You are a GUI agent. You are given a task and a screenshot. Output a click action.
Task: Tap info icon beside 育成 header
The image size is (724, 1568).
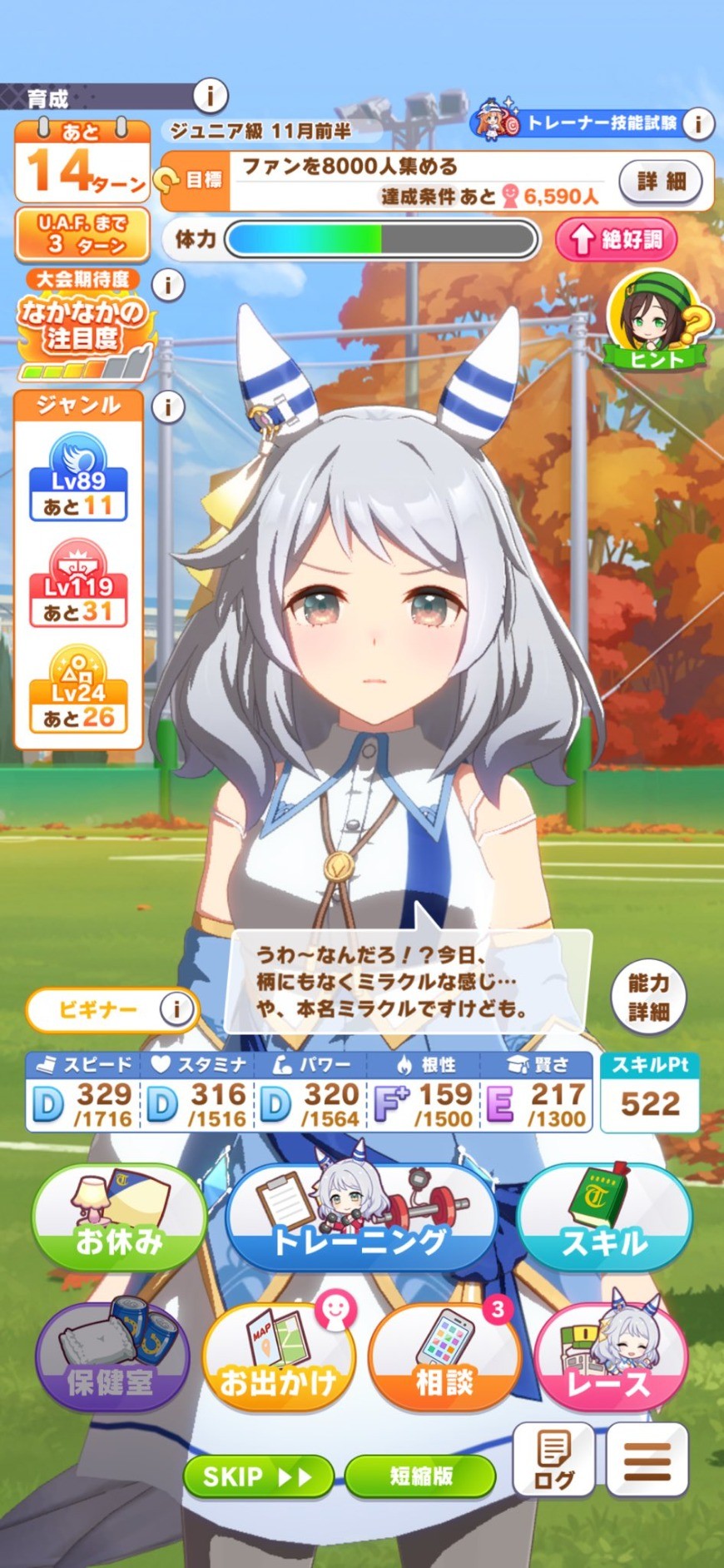(211, 96)
